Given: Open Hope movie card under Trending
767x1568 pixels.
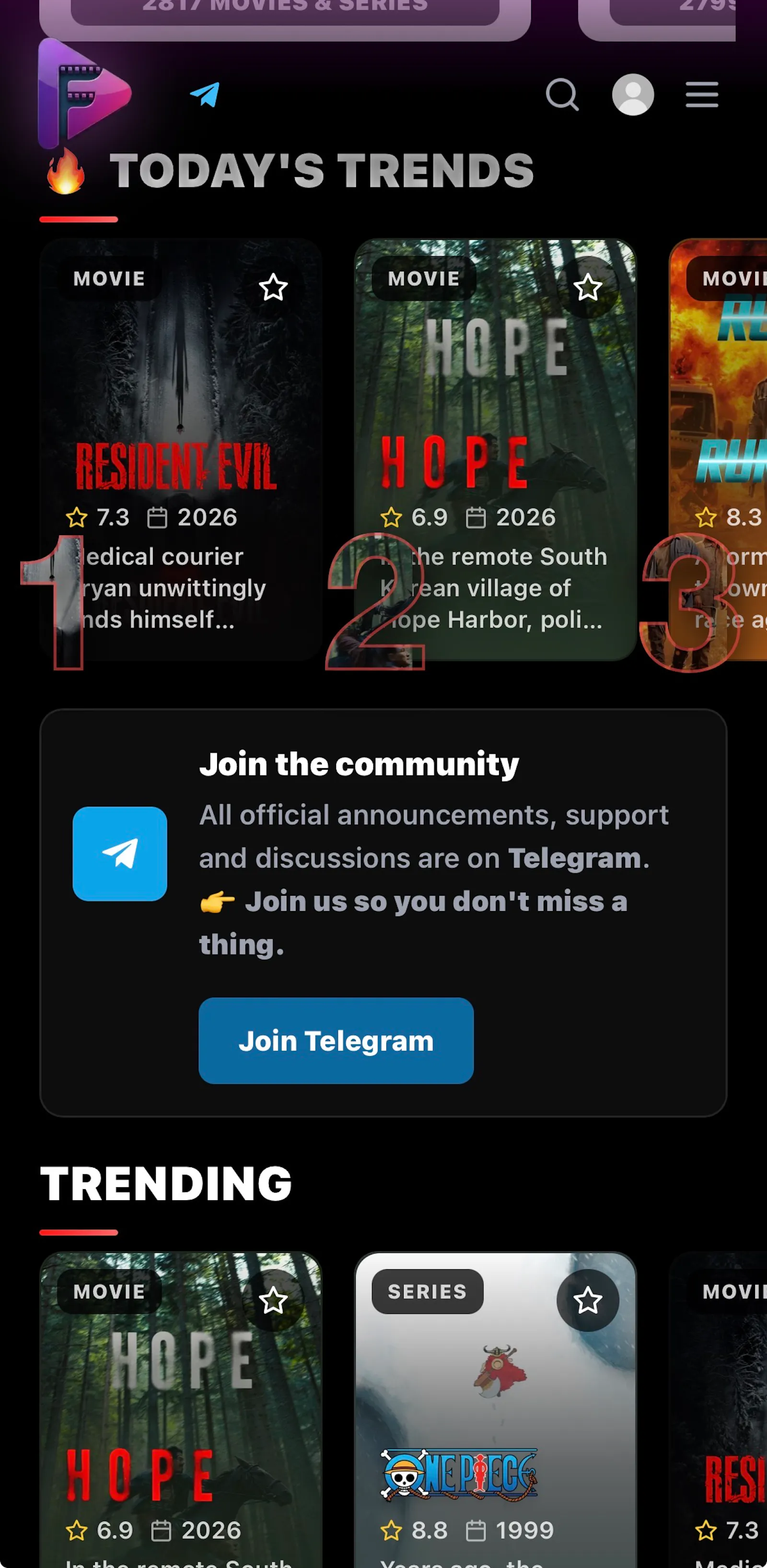Looking at the screenshot, I should 181,1410.
